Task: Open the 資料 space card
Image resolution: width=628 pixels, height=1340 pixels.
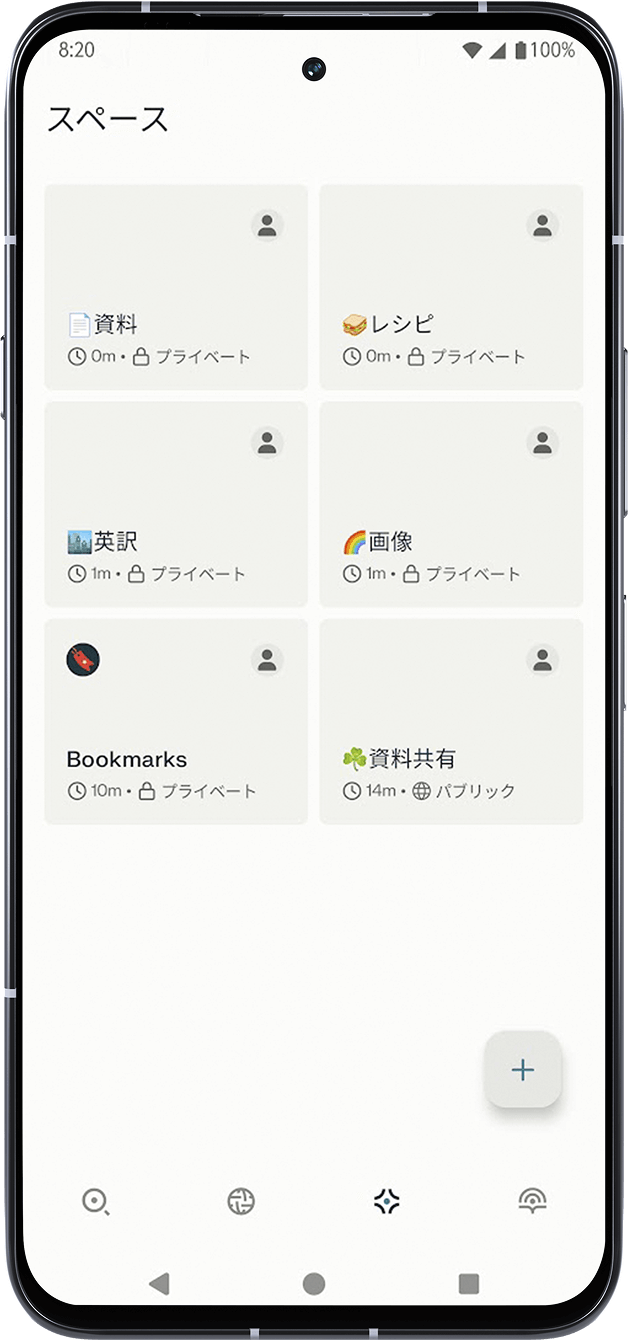Action: (x=176, y=288)
